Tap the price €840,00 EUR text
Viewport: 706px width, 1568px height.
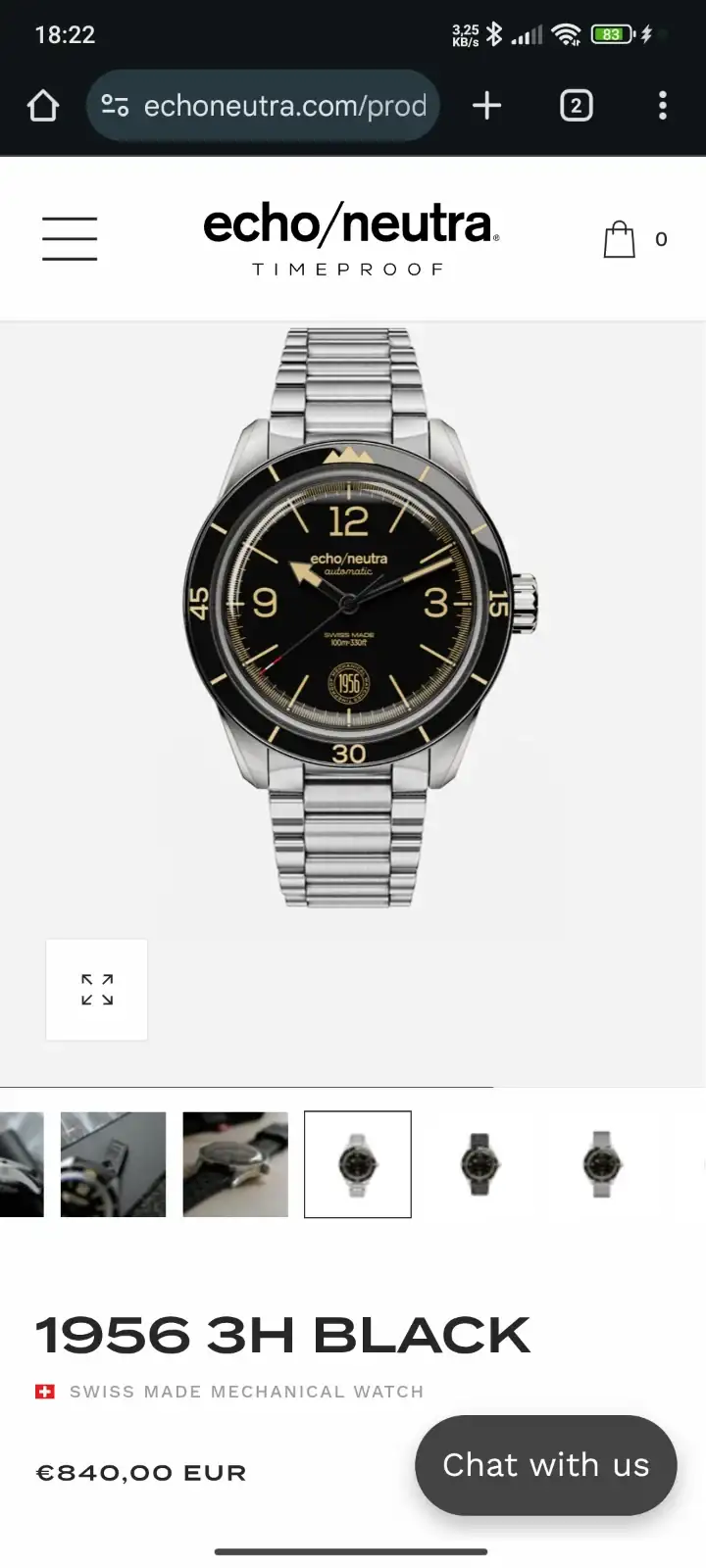click(x=140, y=1470)
